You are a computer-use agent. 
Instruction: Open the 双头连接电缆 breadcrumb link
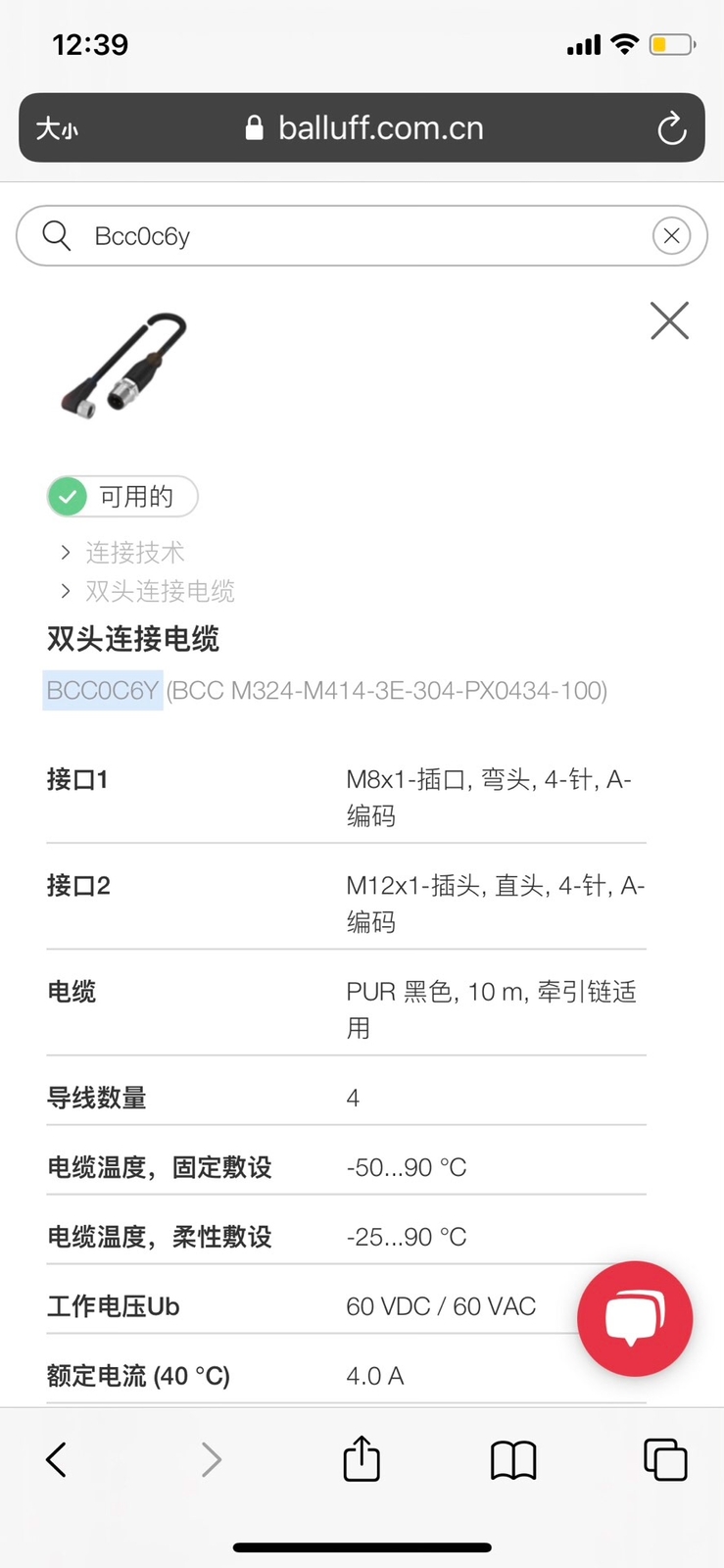click(x=160, y=591)
